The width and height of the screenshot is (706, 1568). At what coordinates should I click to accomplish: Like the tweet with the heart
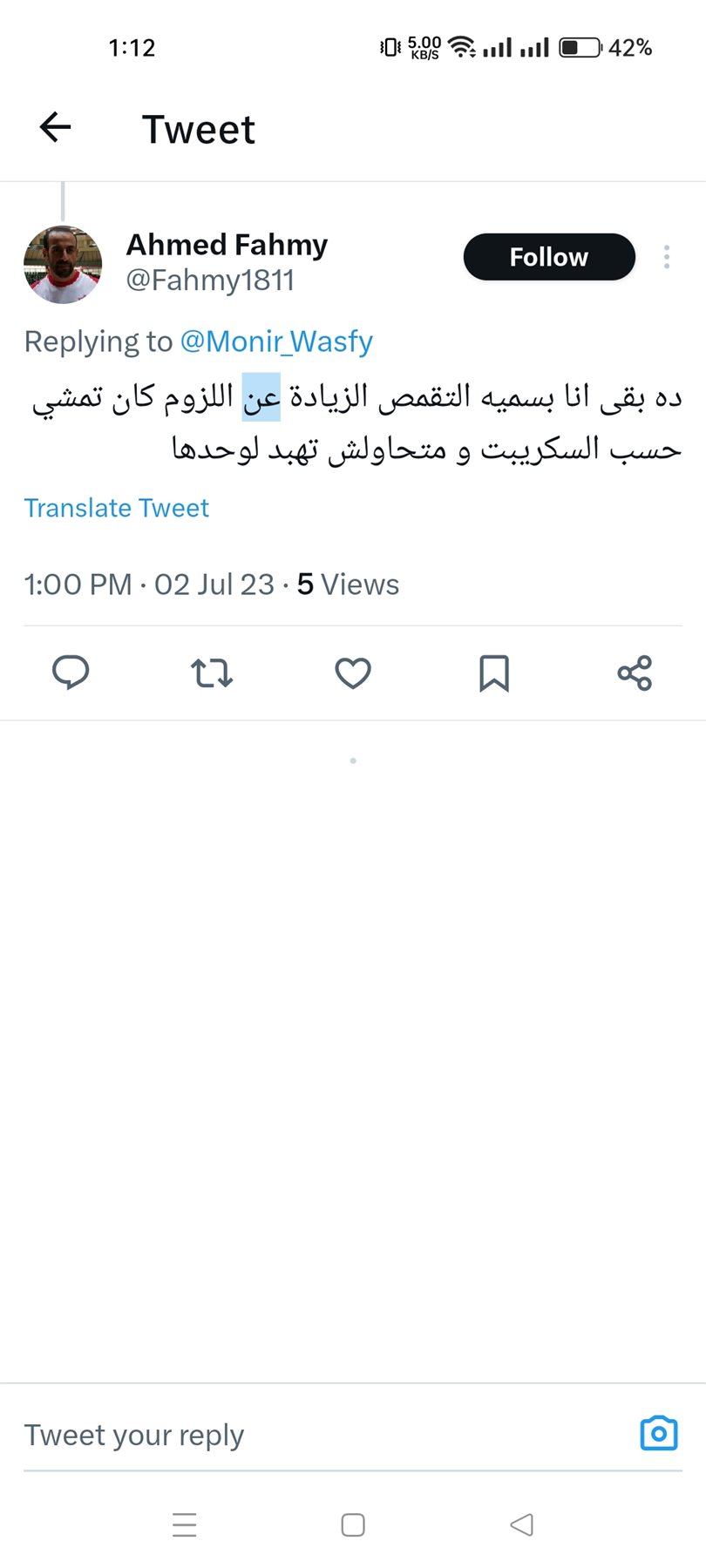(x=353, y=672)
